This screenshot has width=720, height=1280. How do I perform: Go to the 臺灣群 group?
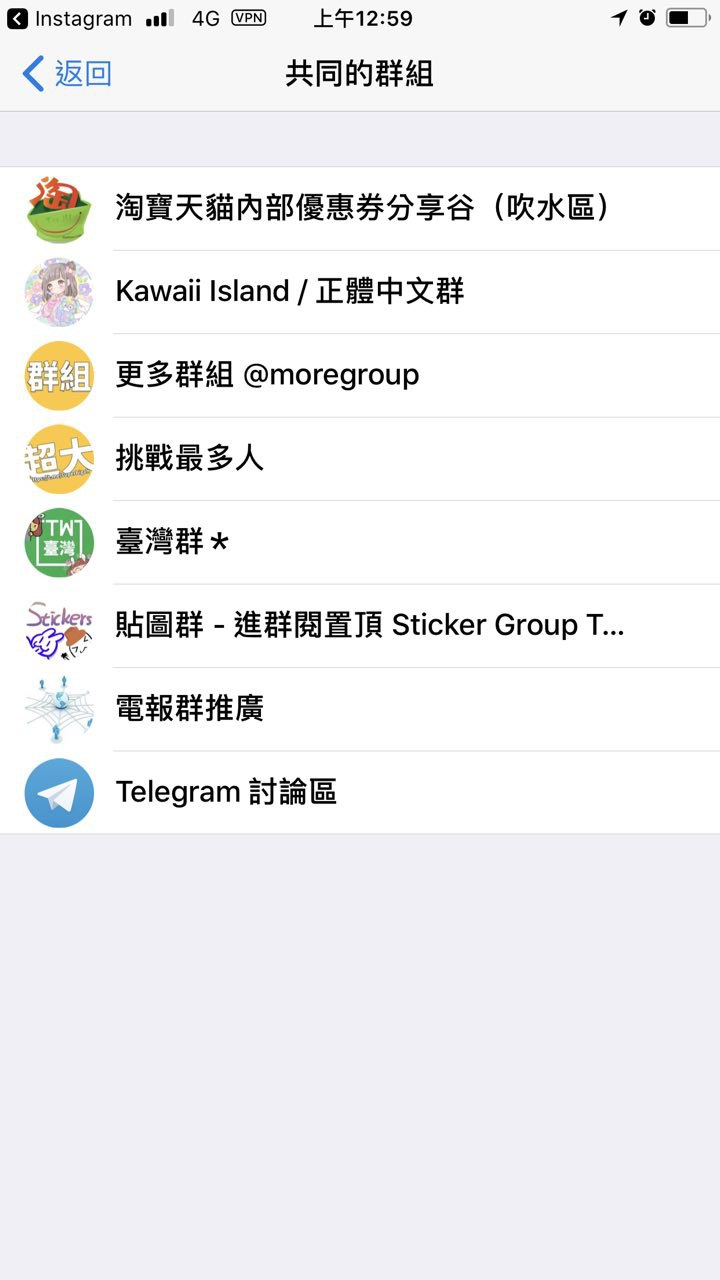[172, 542]
